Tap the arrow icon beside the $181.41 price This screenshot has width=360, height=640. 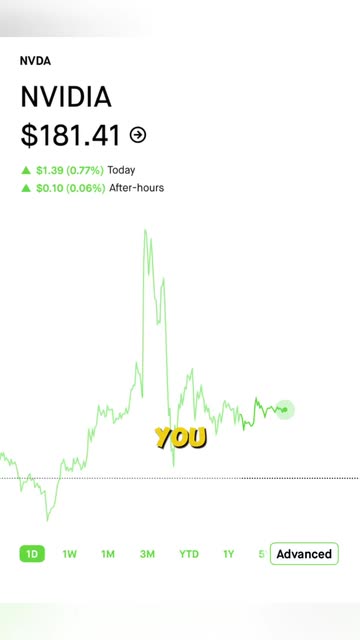point(138,135)
